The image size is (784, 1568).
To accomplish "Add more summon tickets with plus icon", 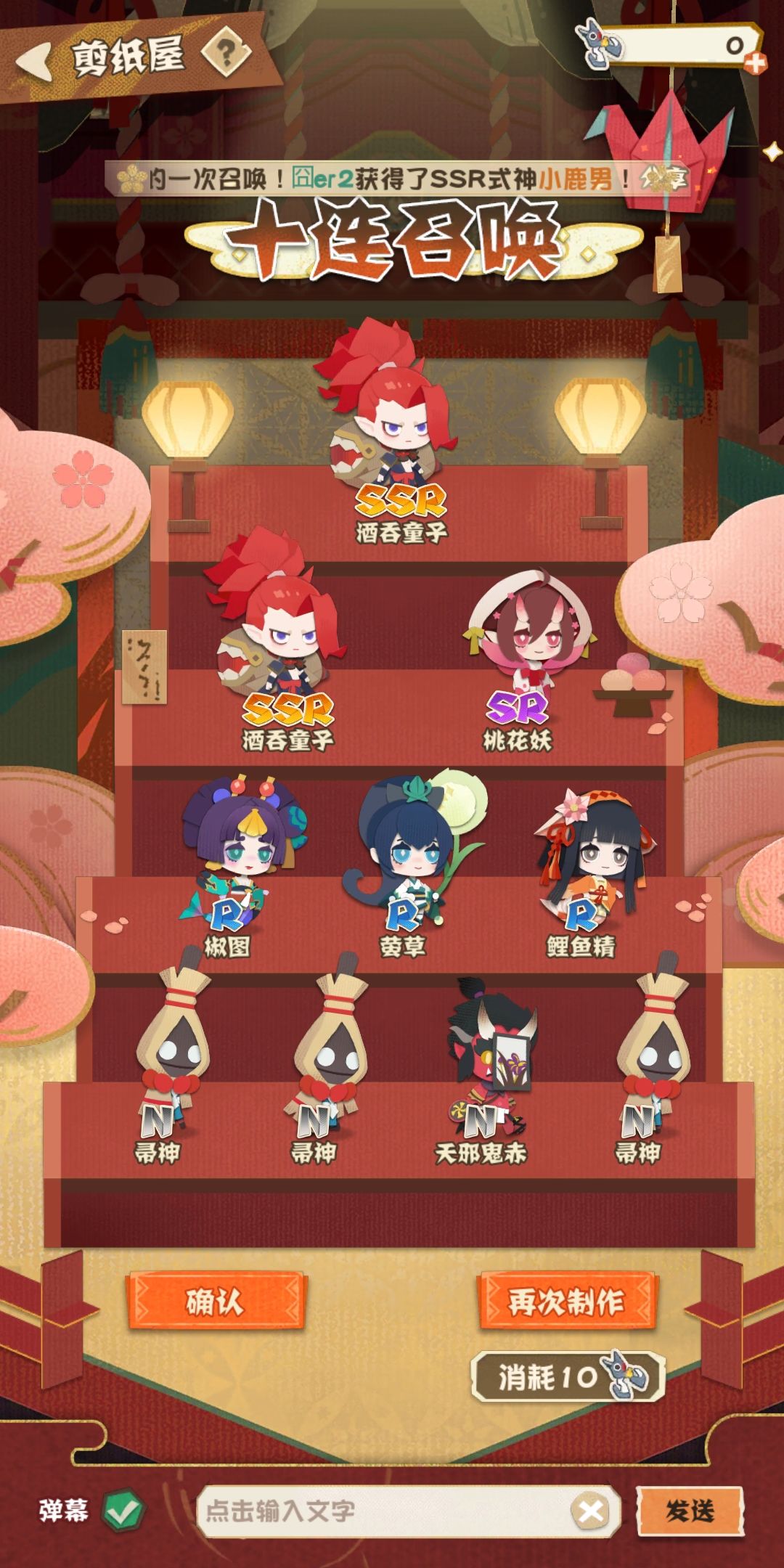I will (x=755, y=63).
